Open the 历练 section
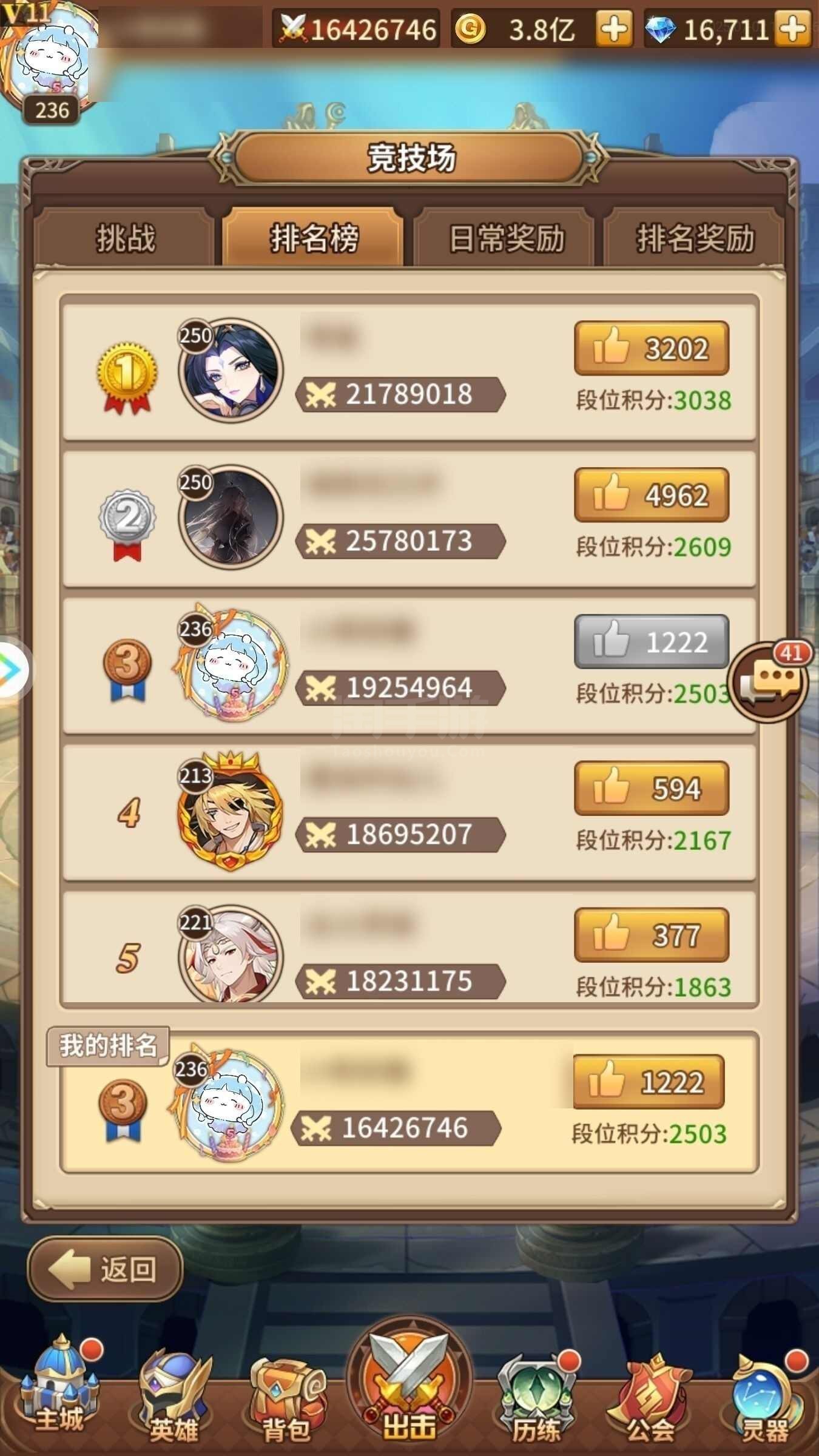The image size is (819, 1456). [x=536, y=1397]
